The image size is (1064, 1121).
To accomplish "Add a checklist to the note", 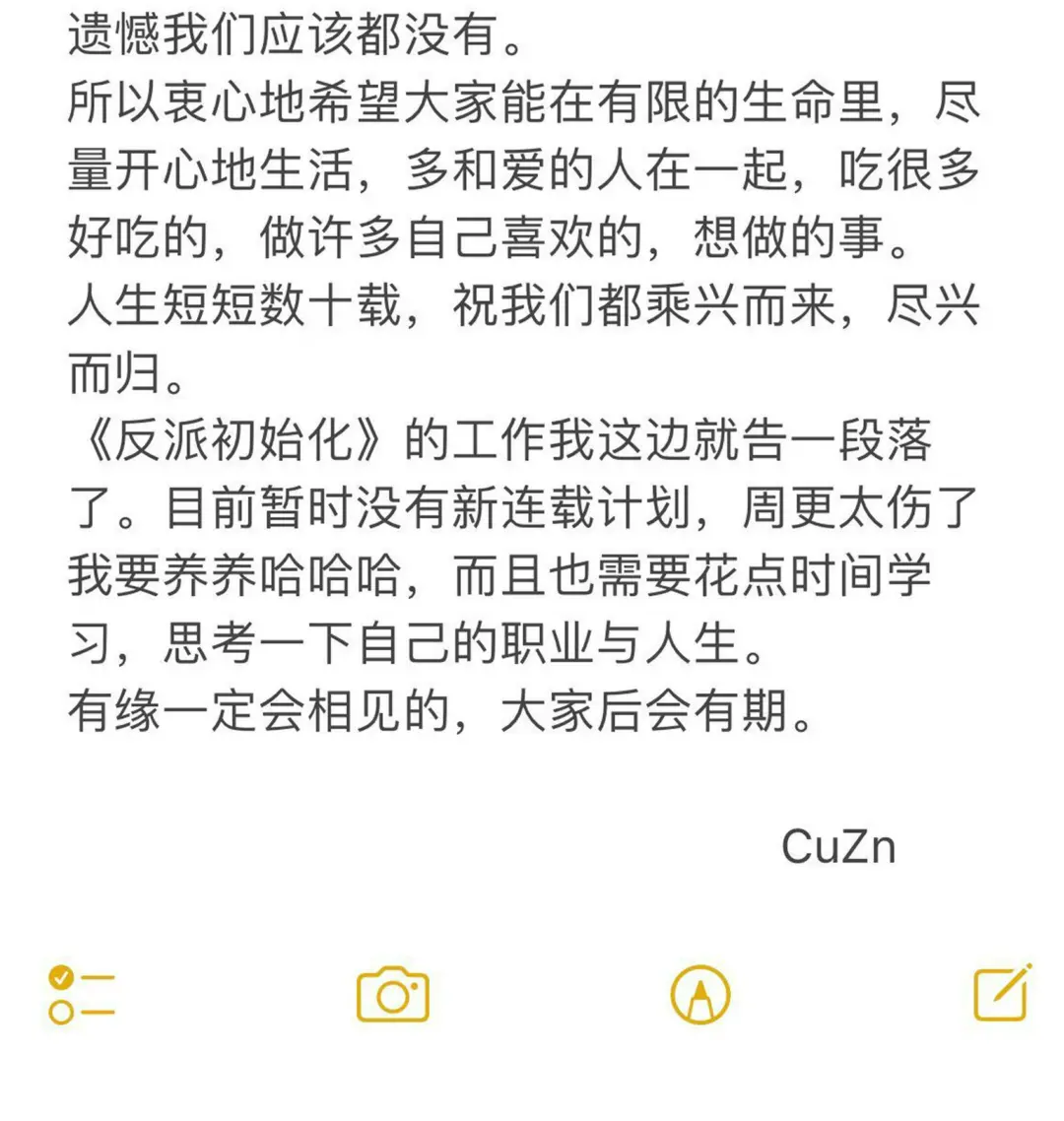I will pyautogui.click(x=81, y=995).
